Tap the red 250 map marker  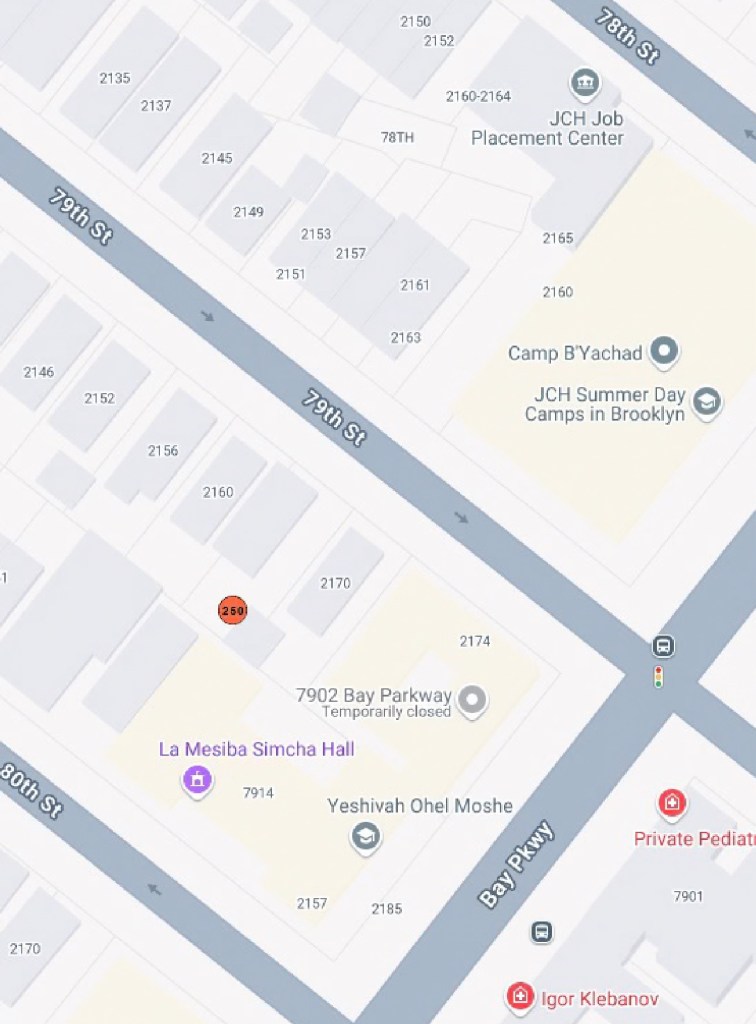233,610
